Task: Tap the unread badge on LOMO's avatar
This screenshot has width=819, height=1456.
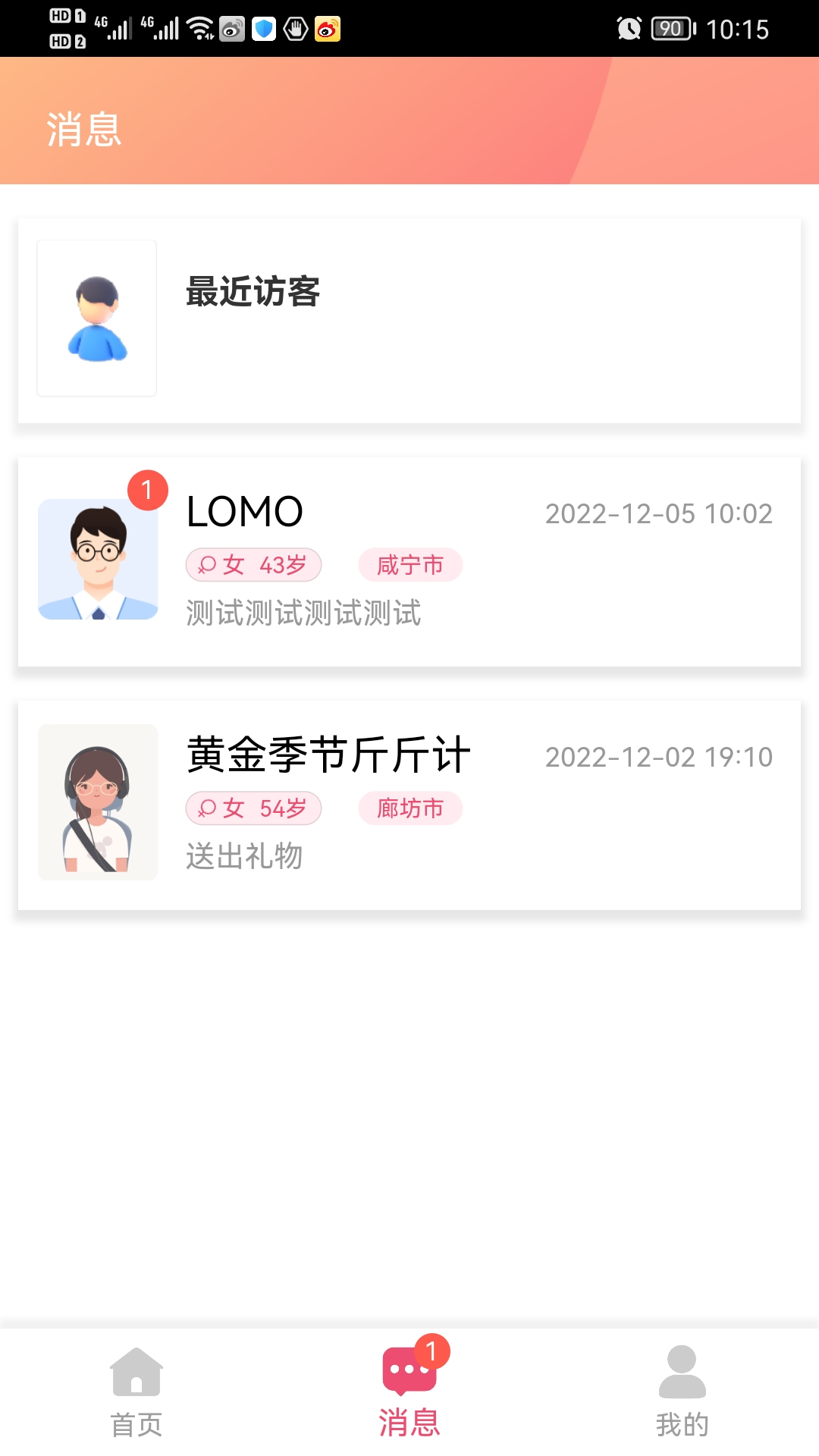Action: (146, 491)
